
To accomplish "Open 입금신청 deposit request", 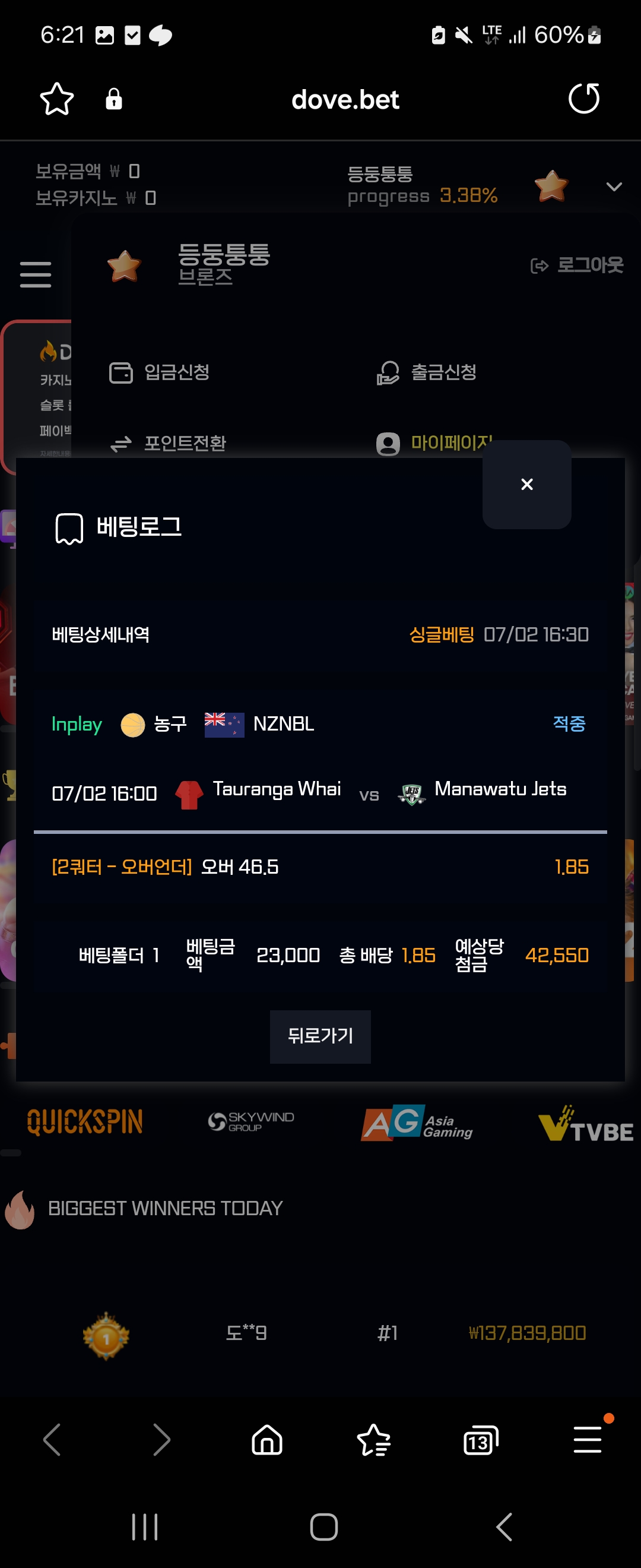I will [159, 372].
